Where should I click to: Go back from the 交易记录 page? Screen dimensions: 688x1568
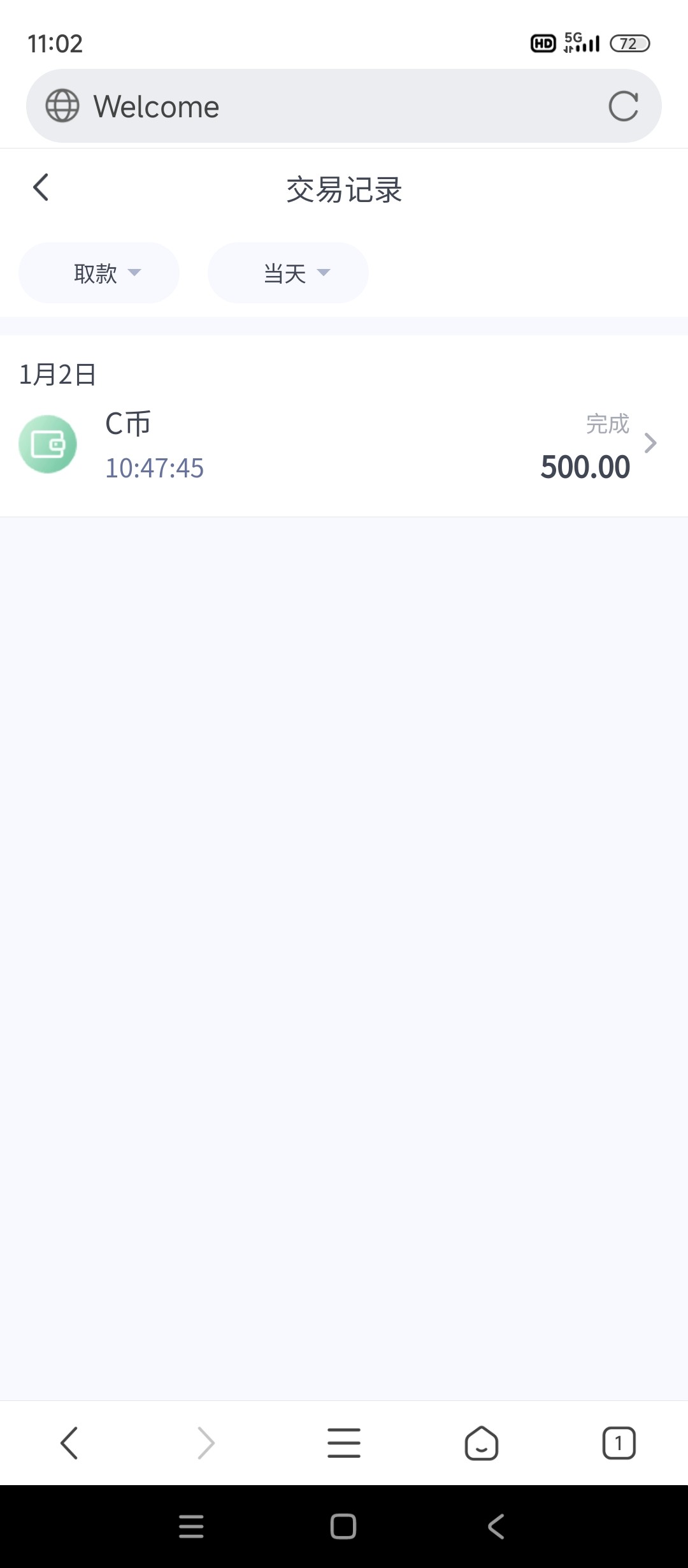[41, 188]
